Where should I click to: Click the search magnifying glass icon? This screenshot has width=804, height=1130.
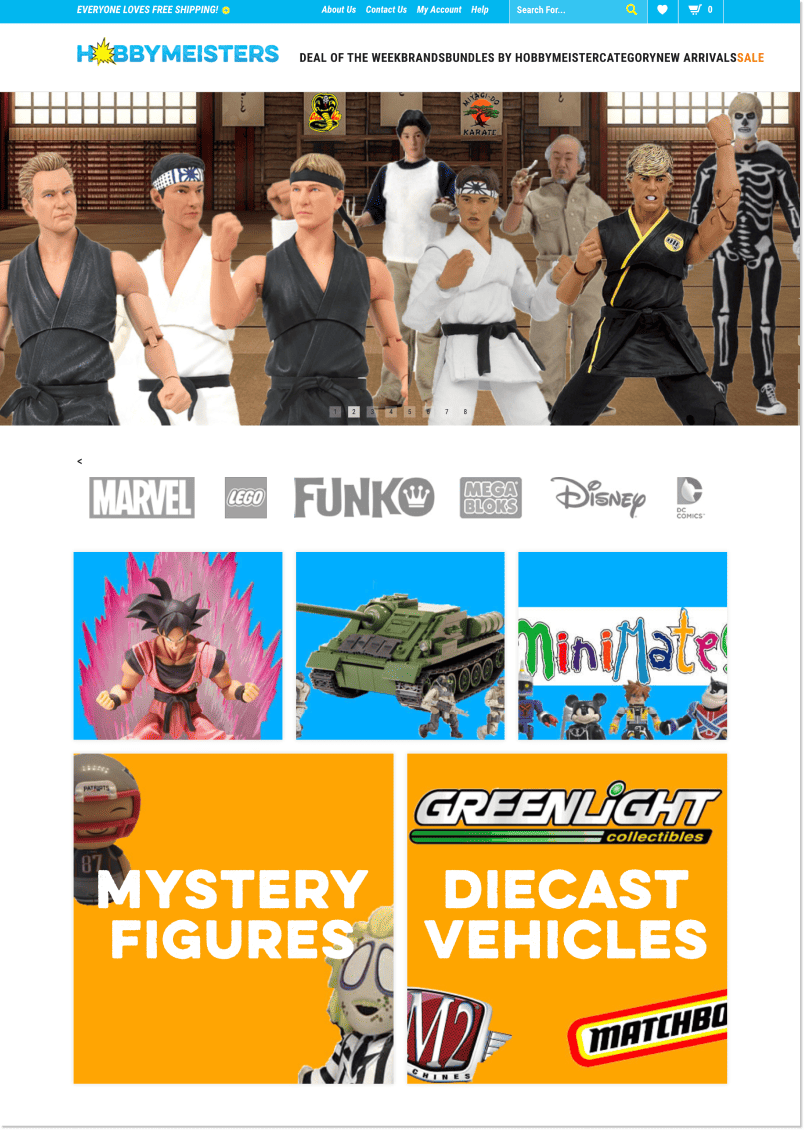point(631,11)
